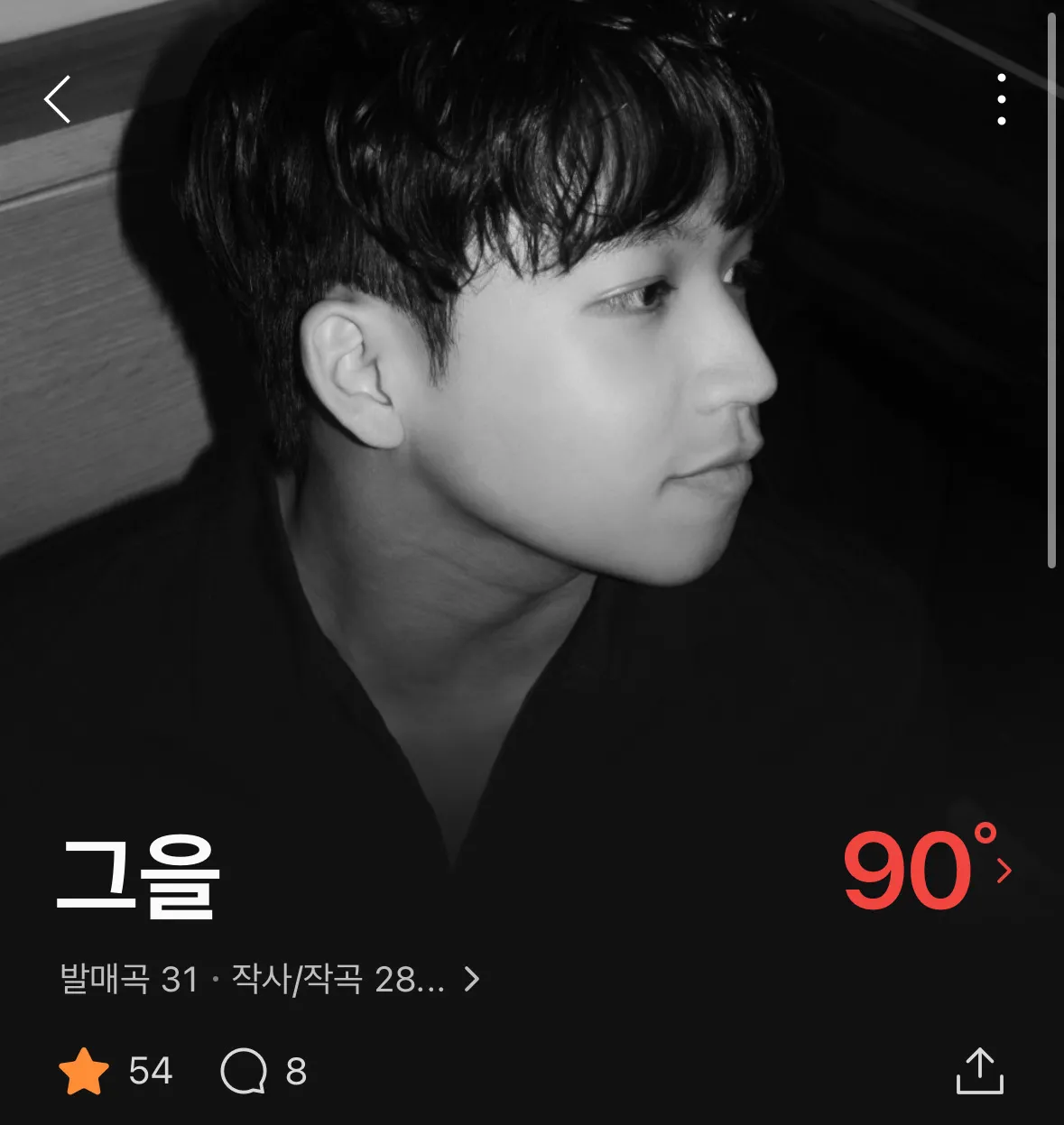
Task: Open options menu for artist 그을
Action: click(x=1000, y=99)
